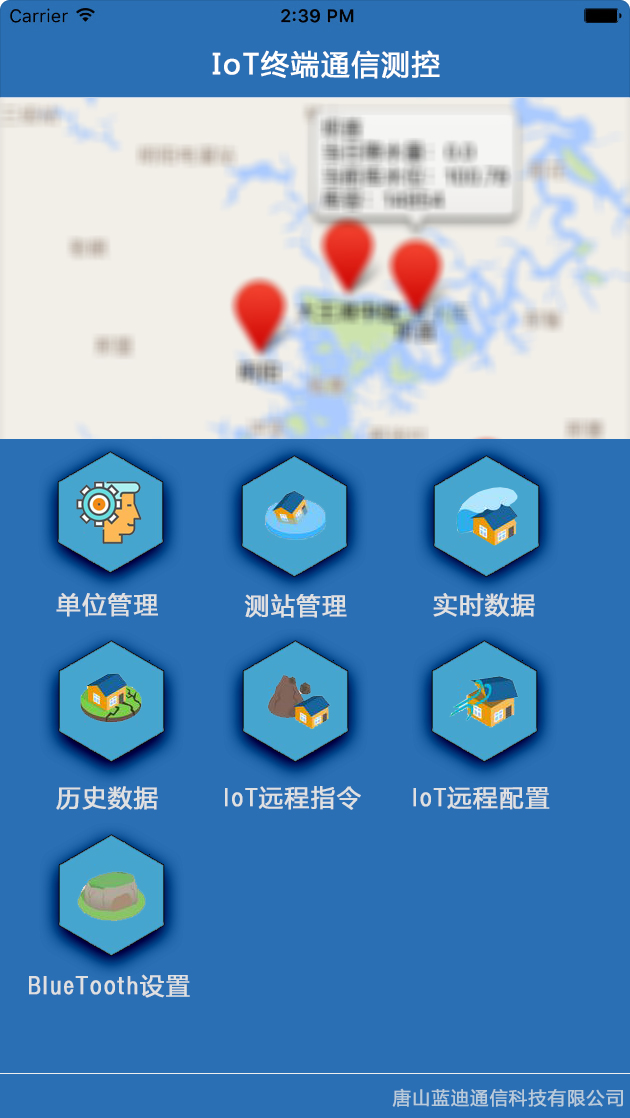Tap the middle red pin under the popup
Image resolution: width=630 pixels, height=1118 pixels.
(x=347, y=252)
